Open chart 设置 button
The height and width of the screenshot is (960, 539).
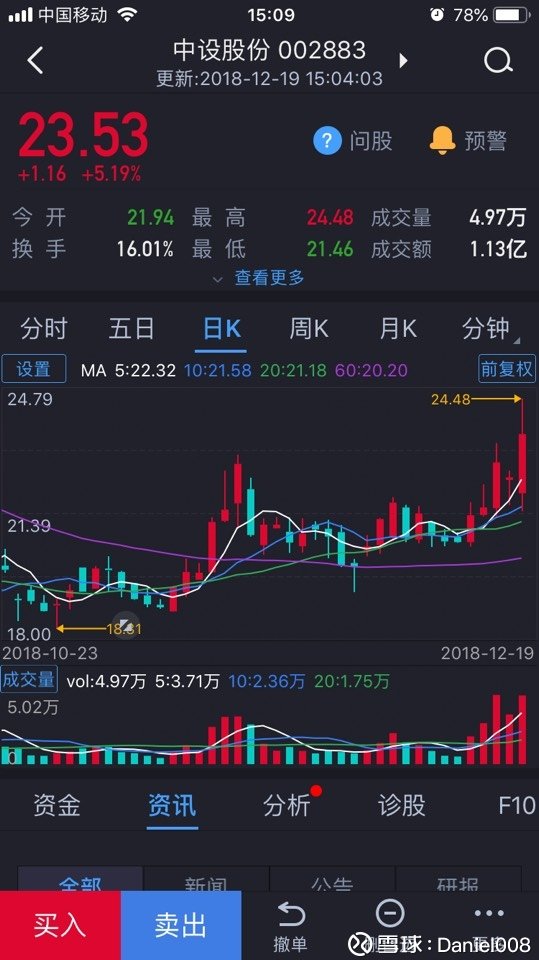click(34, 369)
